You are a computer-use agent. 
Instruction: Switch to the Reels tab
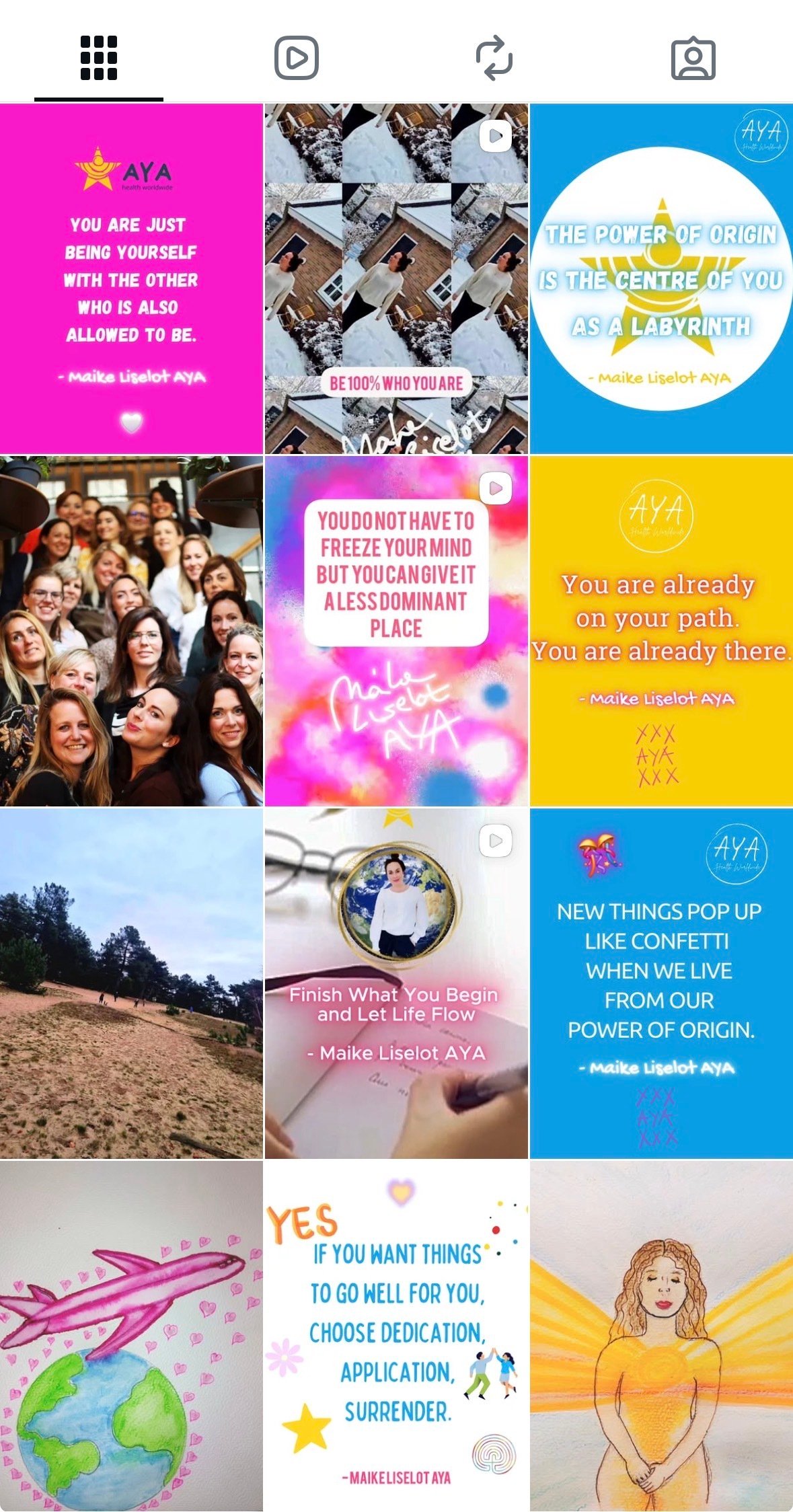[296, 58]
